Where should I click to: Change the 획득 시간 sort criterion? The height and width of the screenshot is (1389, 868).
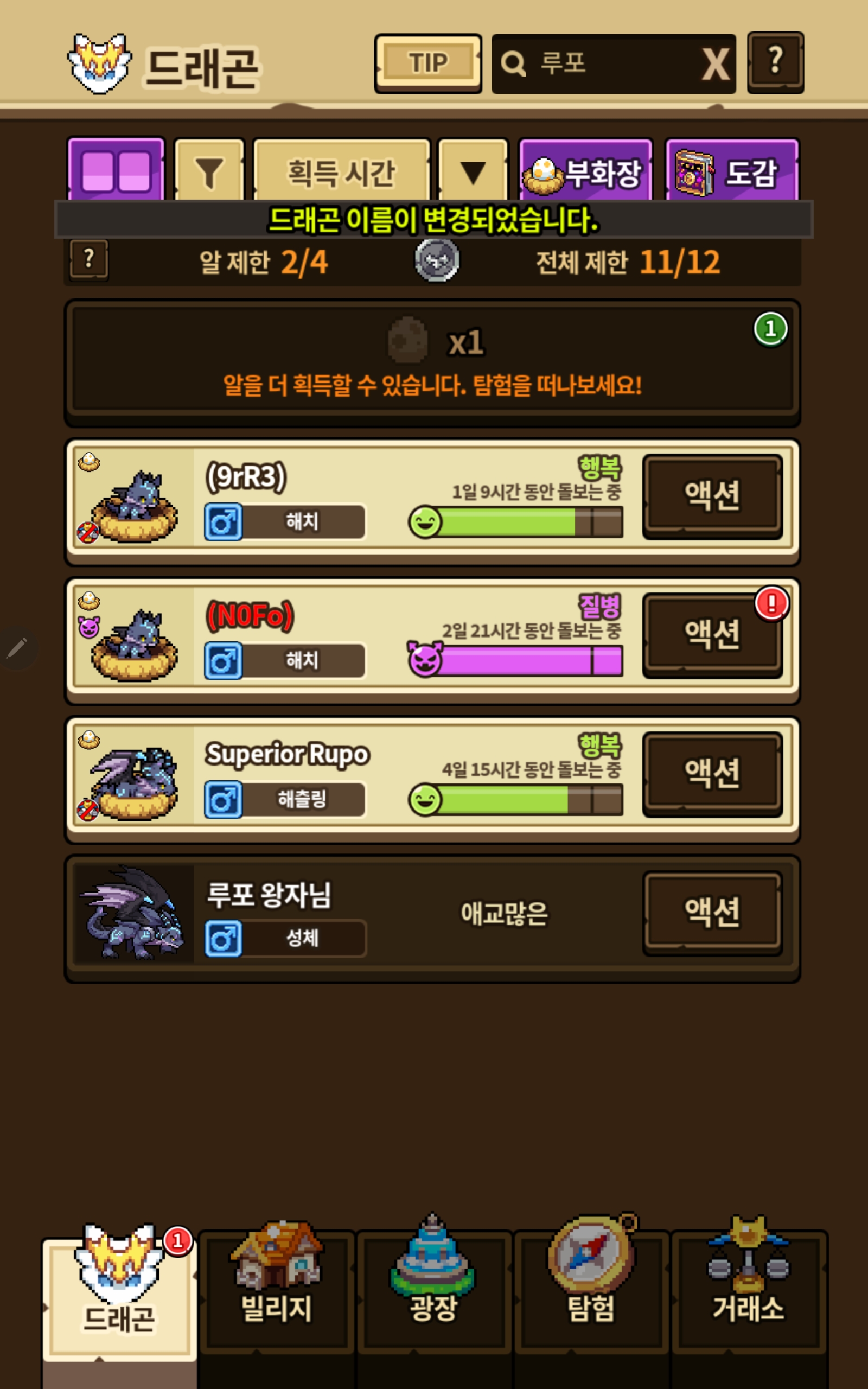(342, 170)
